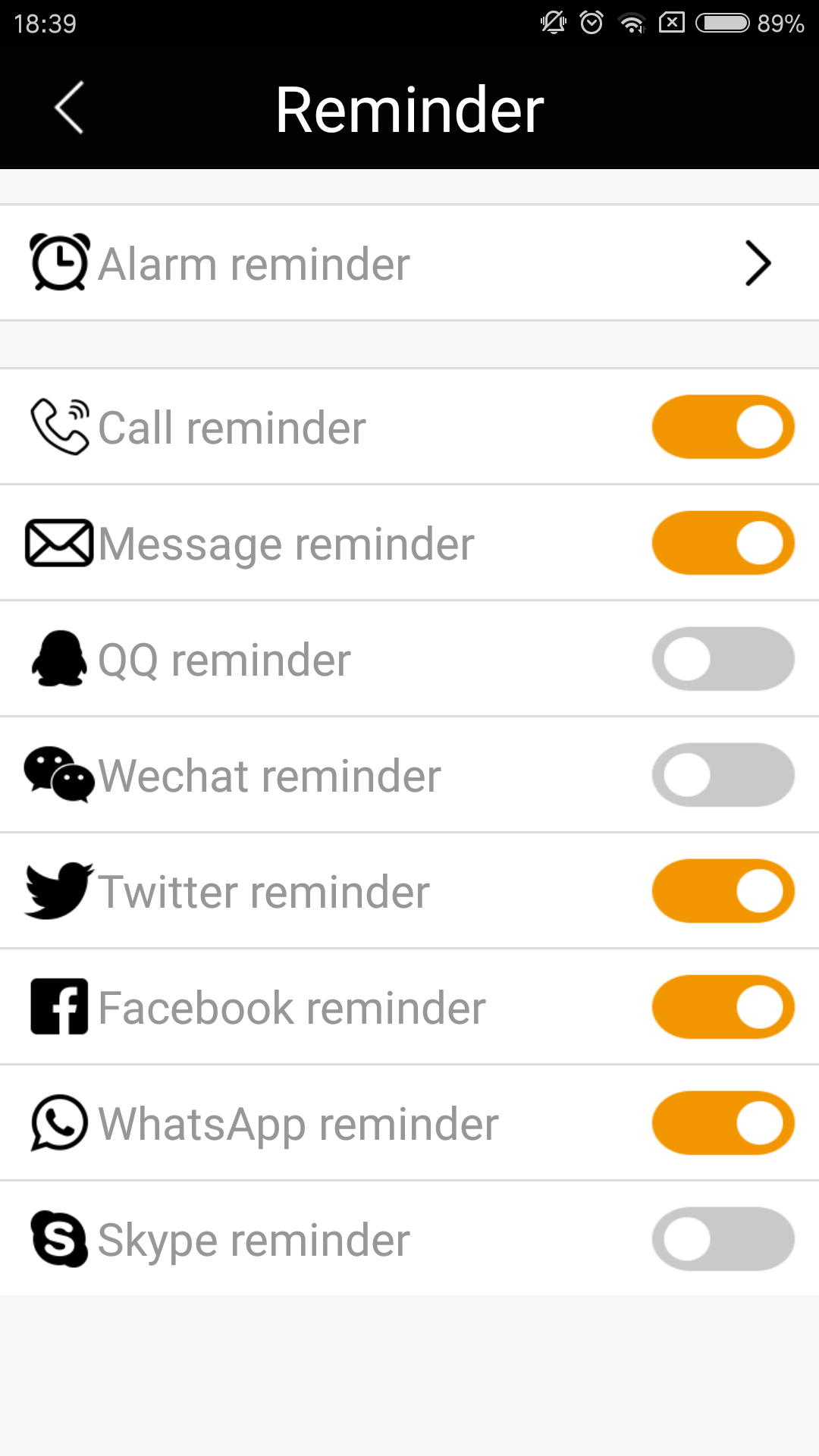Go back from the Reminder screen

point(69,108)
